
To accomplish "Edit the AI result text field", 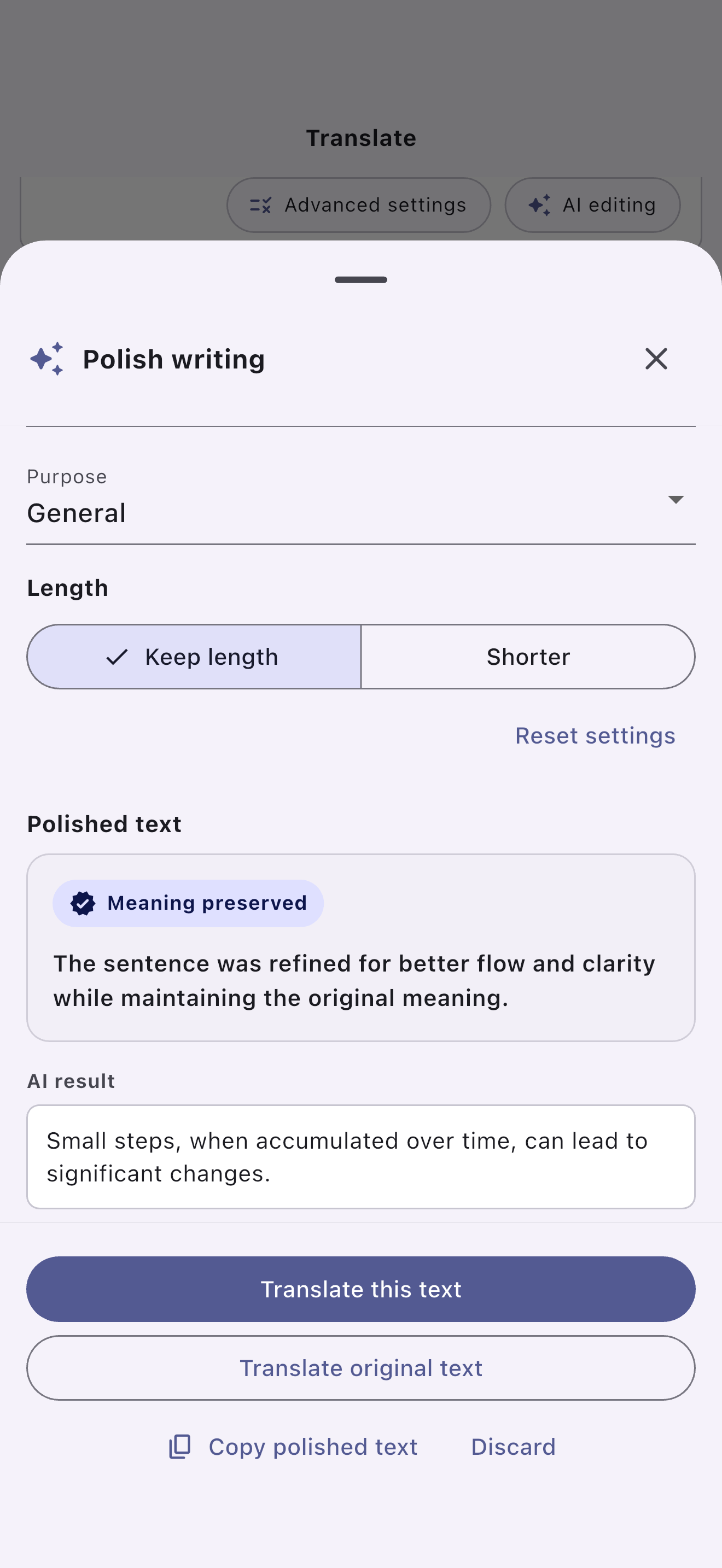I will [x=360, y=1156].
